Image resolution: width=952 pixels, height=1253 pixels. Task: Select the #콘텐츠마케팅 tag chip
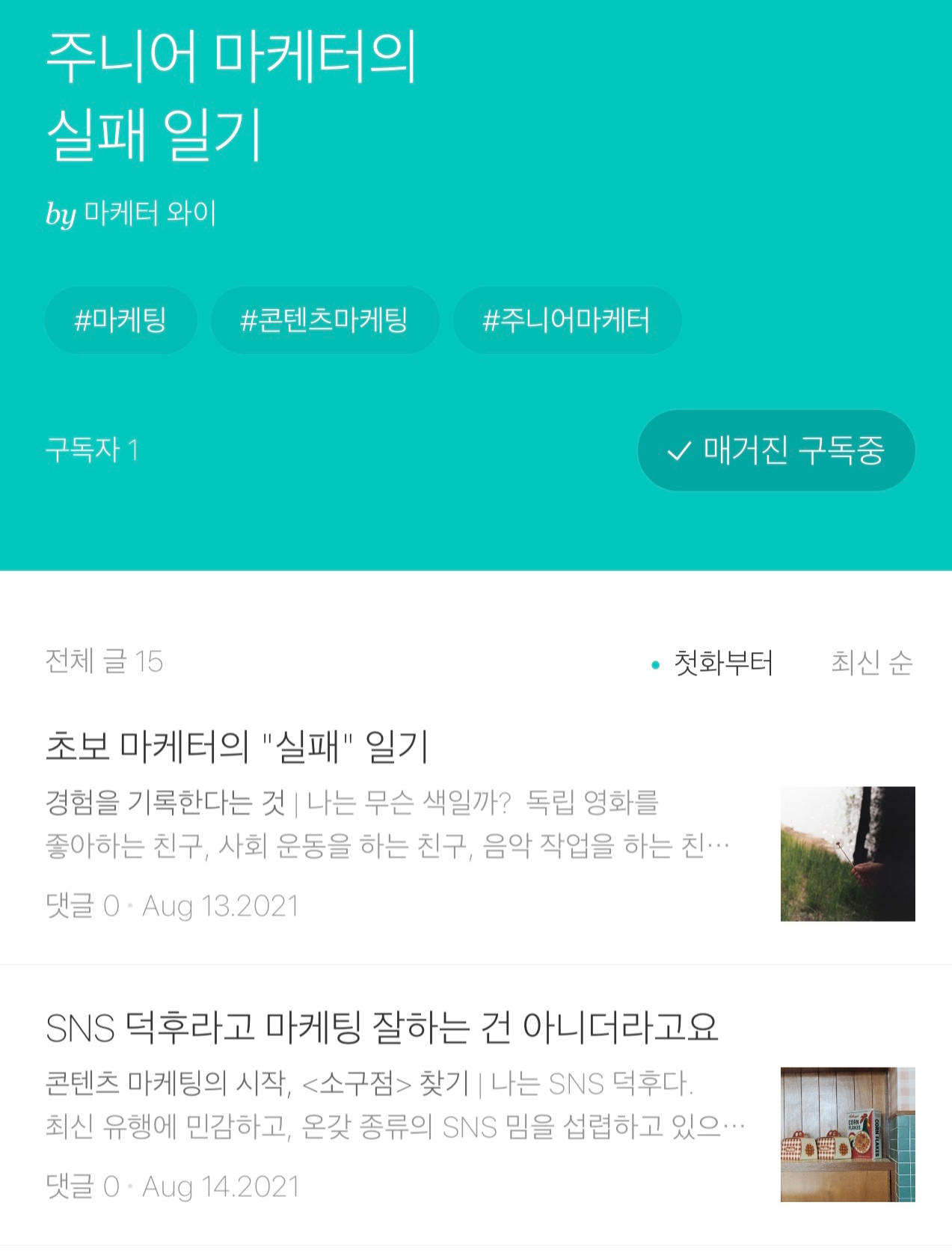(325, 320)
